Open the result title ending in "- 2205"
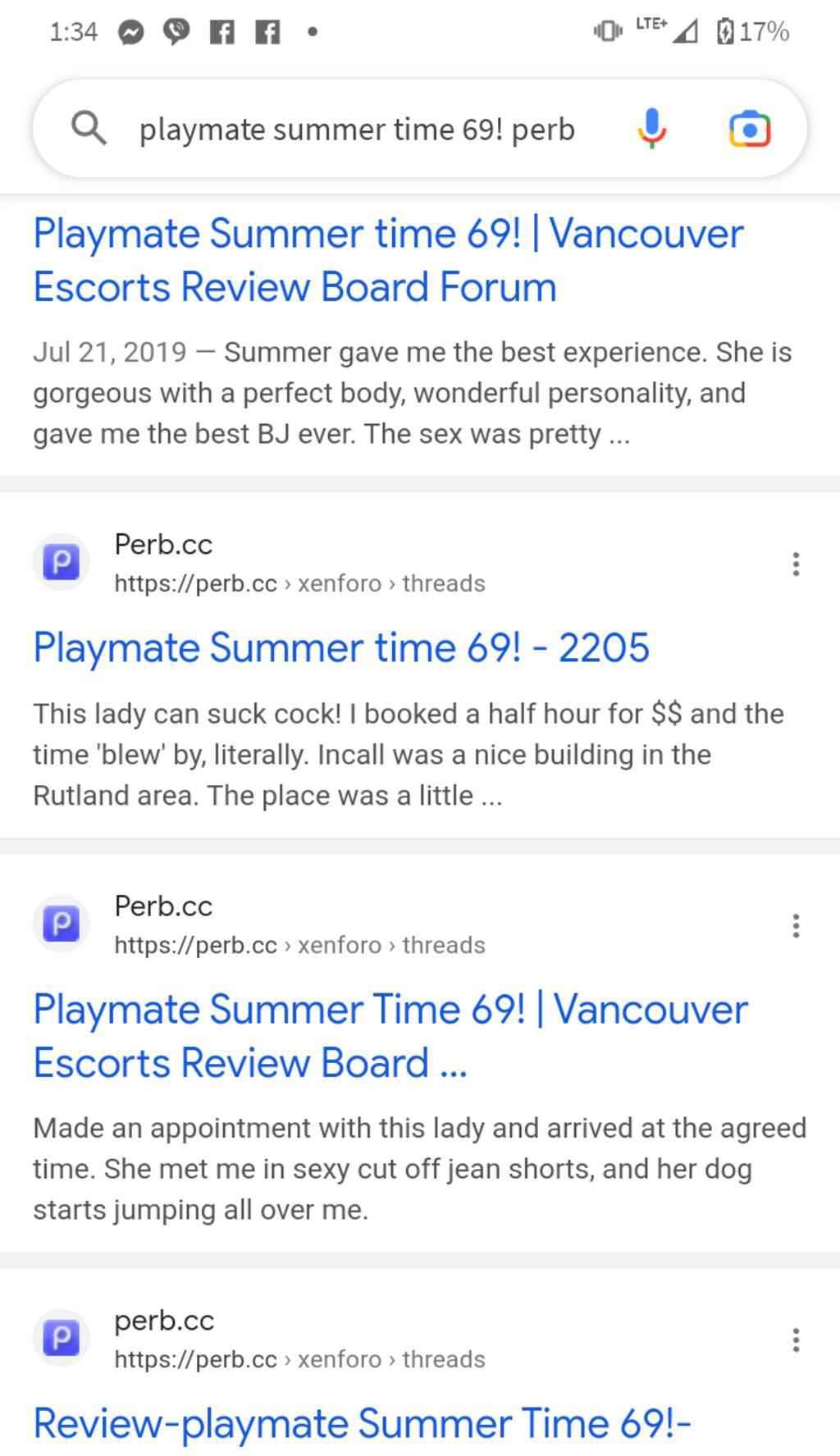The image size is (840, 1456). [341, 648]
